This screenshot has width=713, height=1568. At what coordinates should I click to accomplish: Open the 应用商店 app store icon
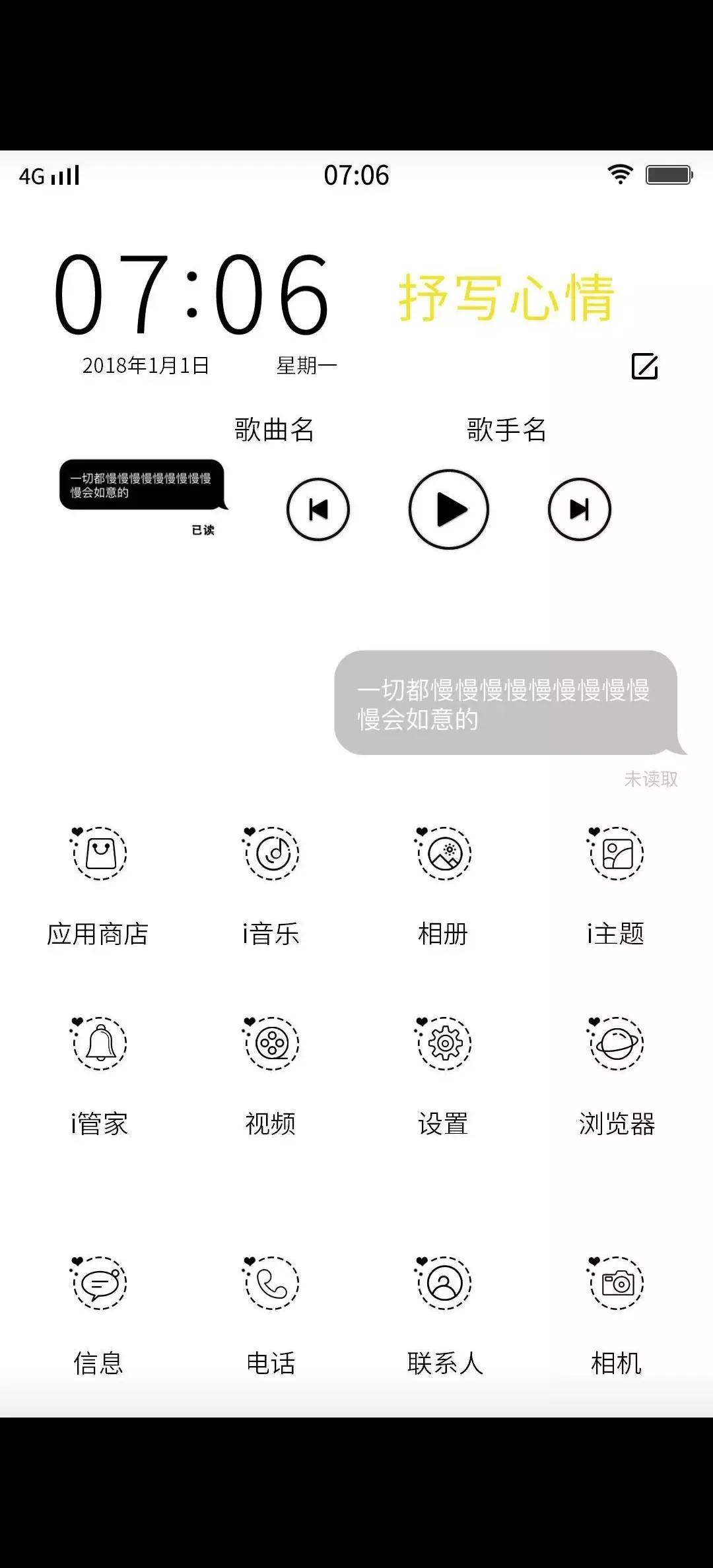98,853
